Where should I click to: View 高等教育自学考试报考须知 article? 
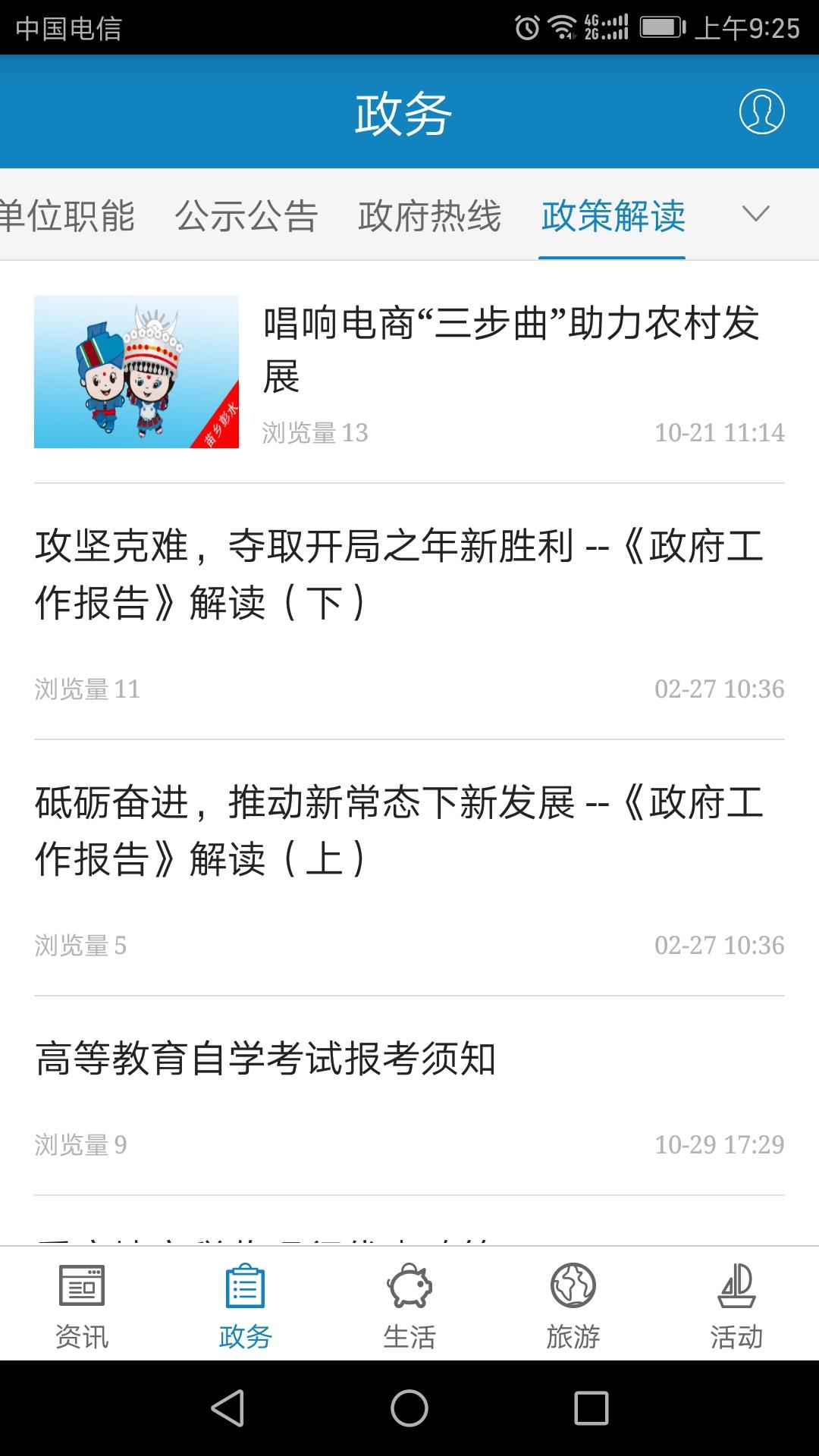tap(265, 1059)
